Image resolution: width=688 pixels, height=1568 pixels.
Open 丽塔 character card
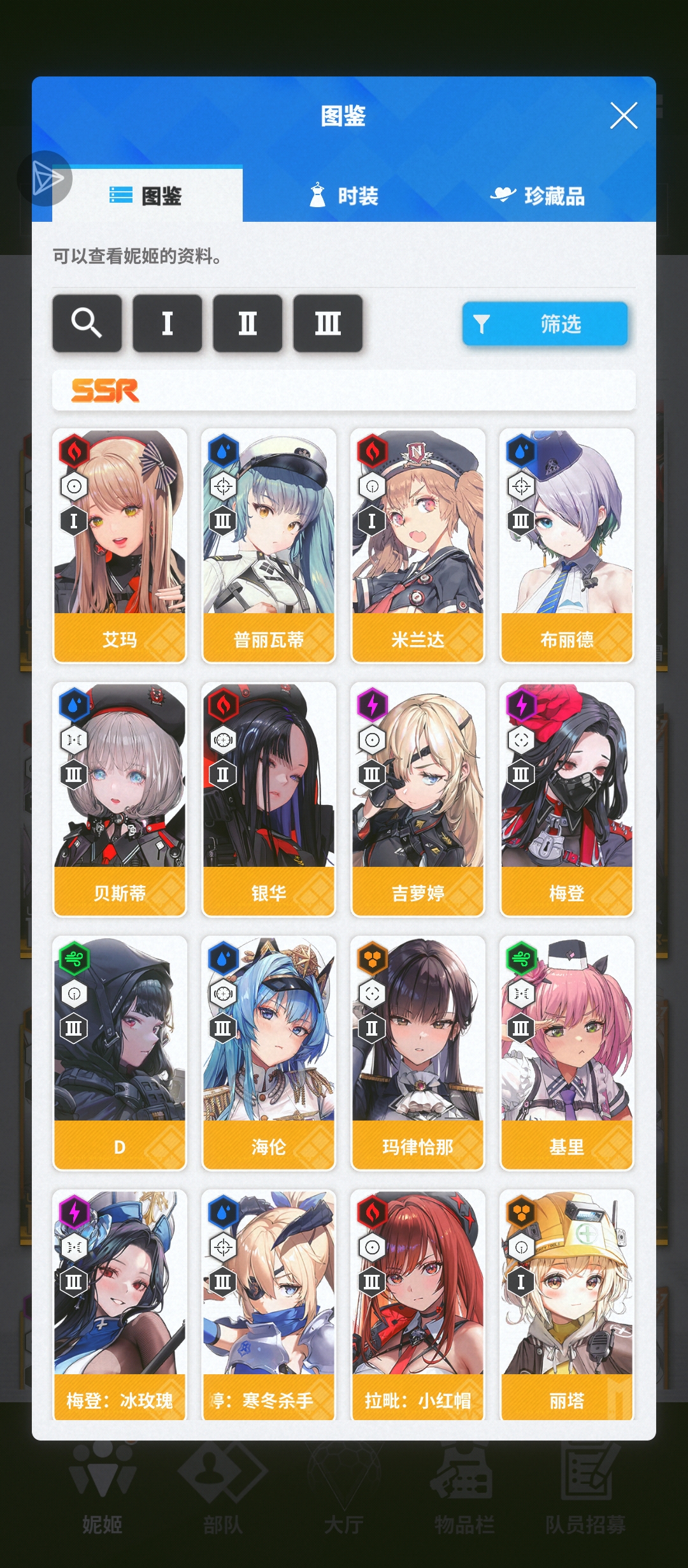(x=567, y=1303)
